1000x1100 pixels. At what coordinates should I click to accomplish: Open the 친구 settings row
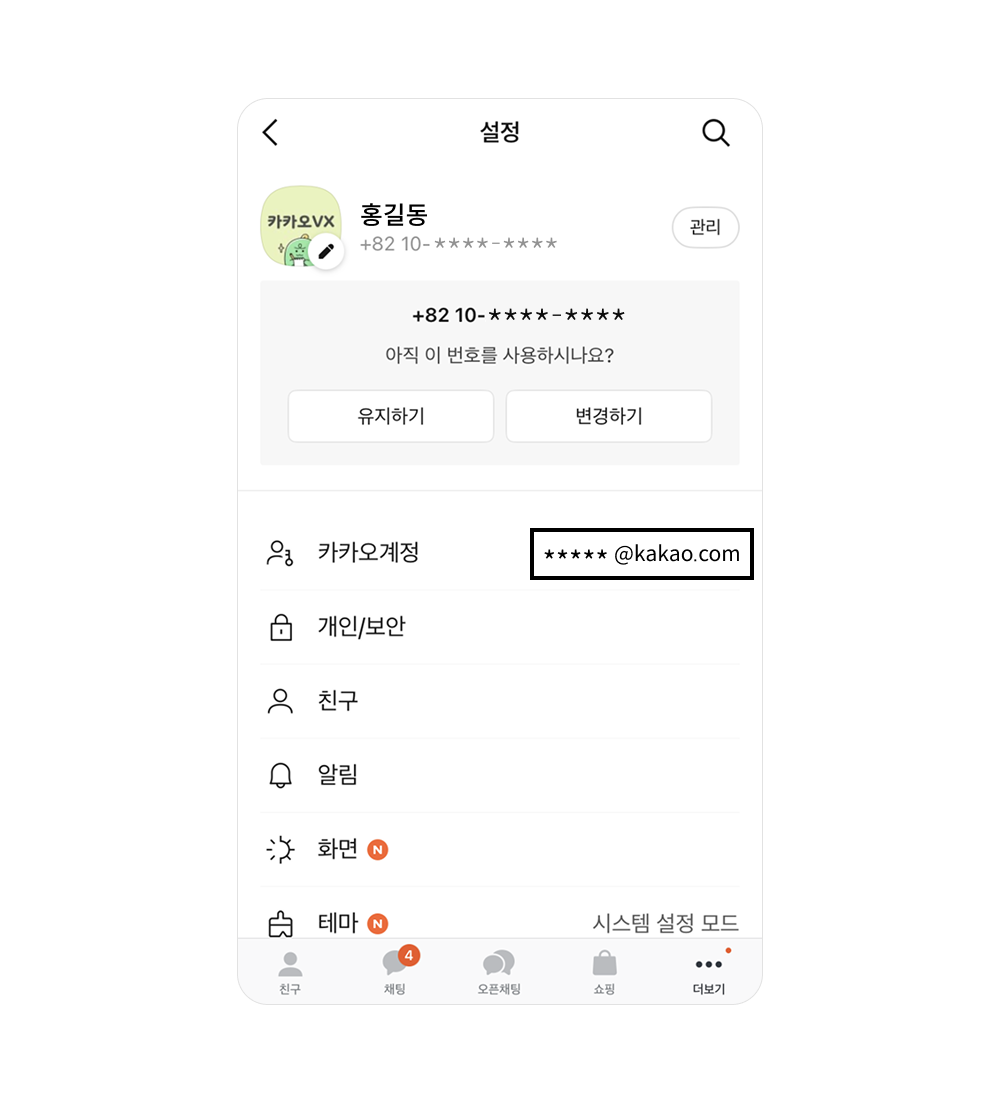click(338, 701)
